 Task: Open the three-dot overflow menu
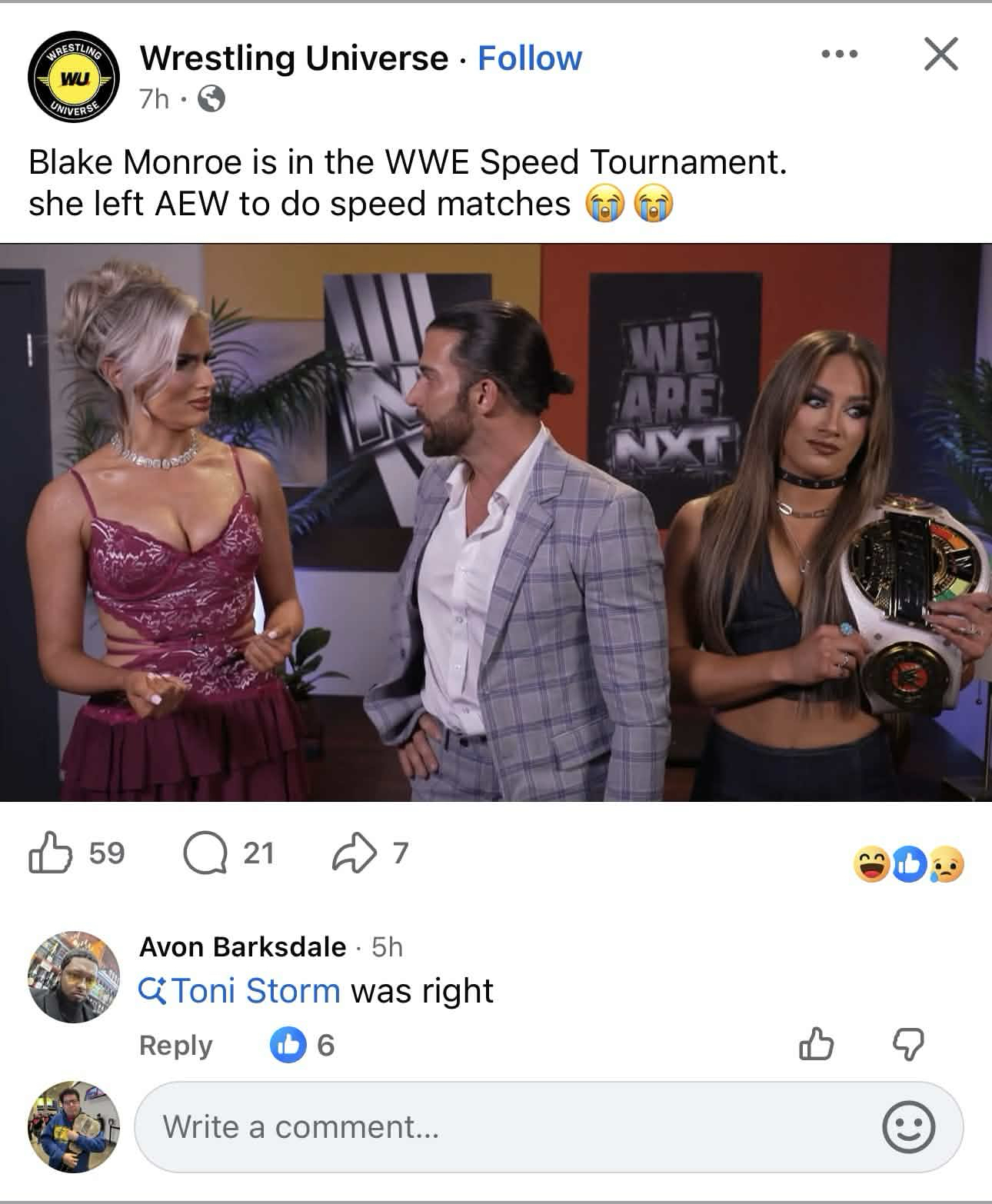[x=839, y=55]
